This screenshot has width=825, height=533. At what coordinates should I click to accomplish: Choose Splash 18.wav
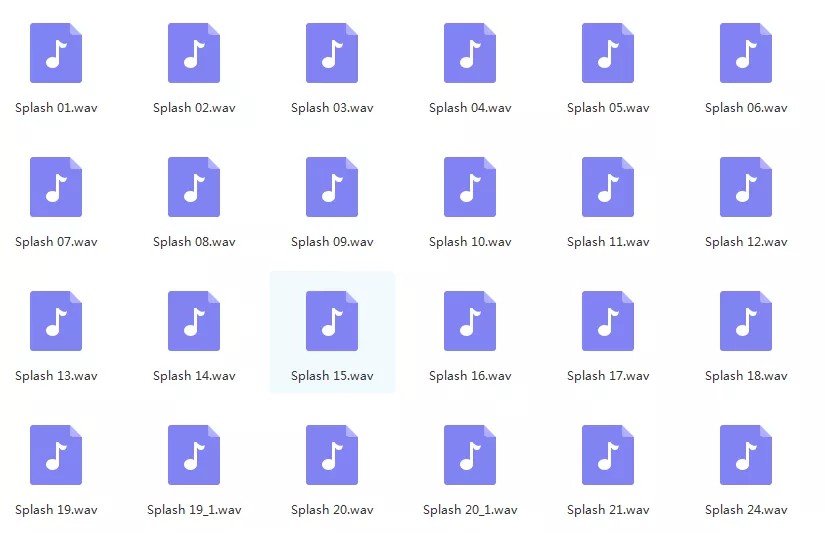746,321
